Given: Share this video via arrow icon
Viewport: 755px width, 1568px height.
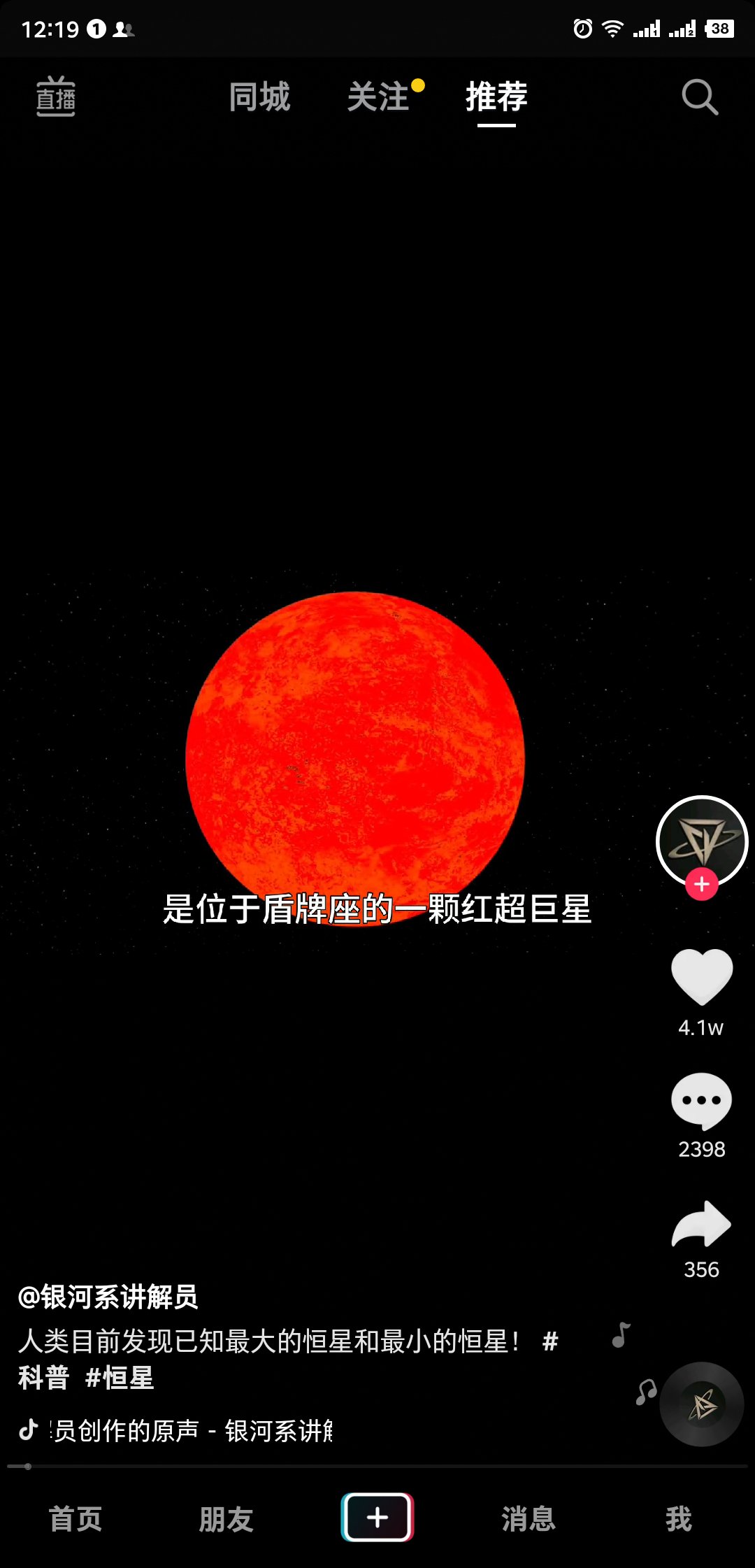Looking at the screenshot, I should click(x=702, y=1224).
